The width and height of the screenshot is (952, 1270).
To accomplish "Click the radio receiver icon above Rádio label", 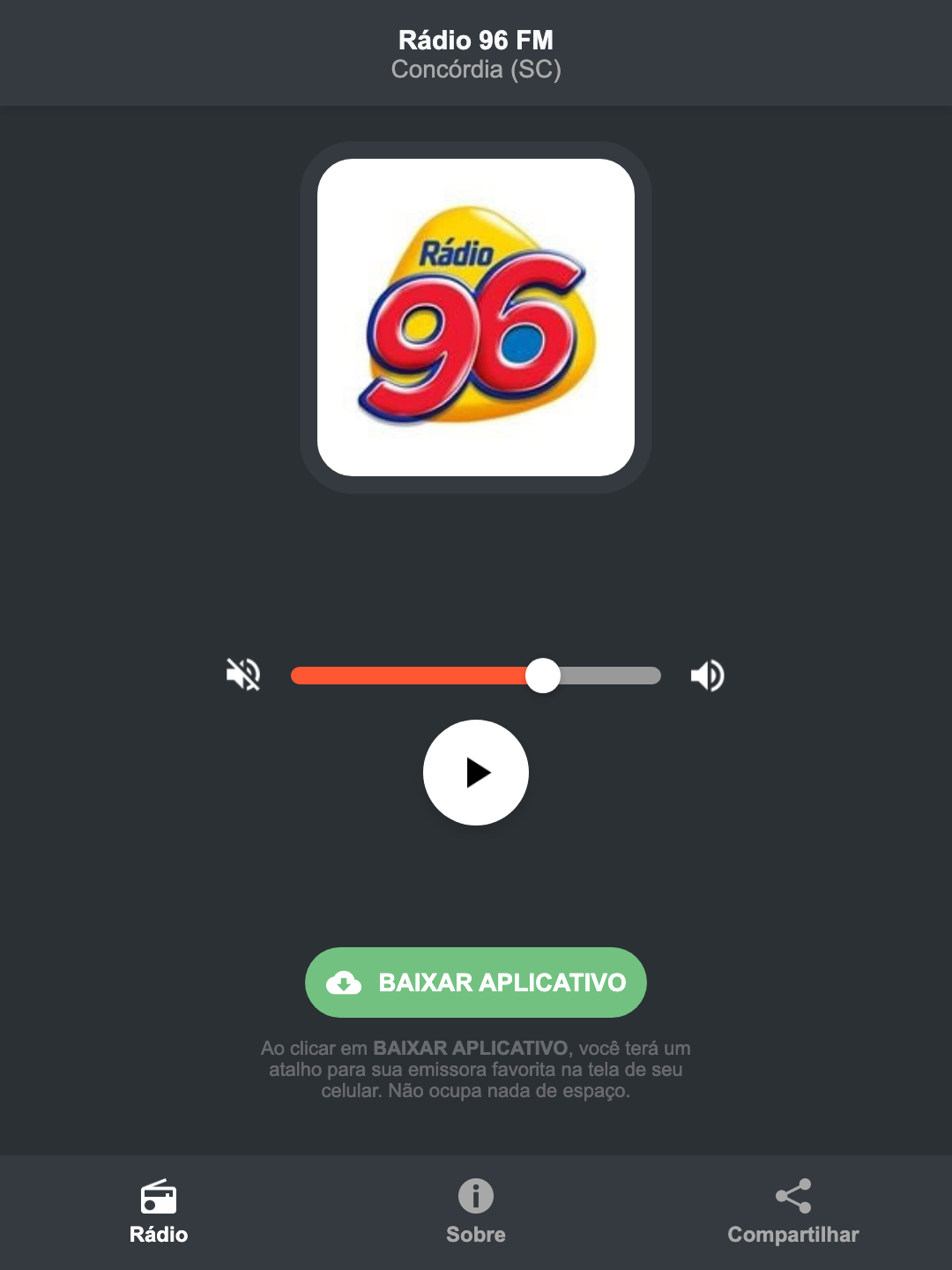I will (x=160, y=1198).
